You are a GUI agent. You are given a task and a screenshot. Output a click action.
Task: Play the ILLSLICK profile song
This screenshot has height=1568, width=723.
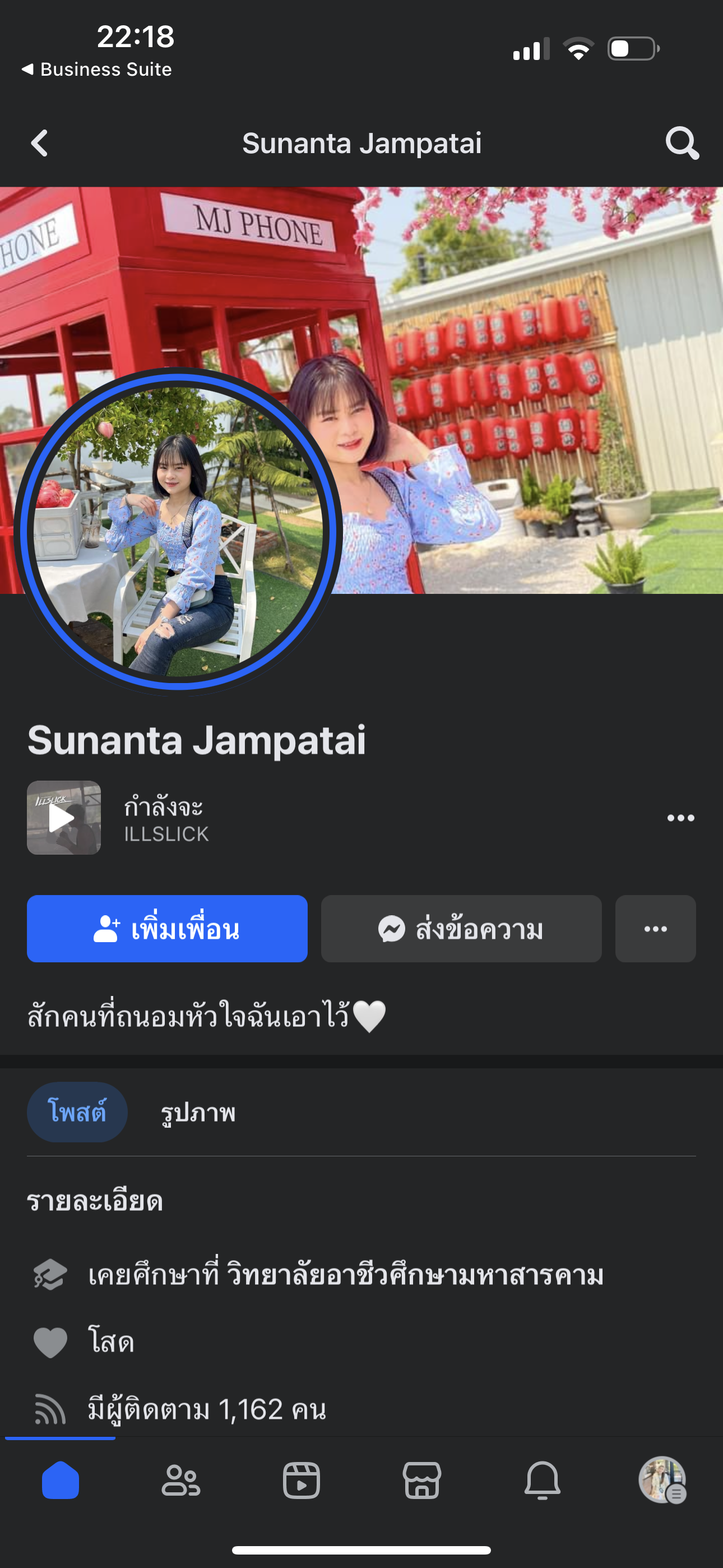(63, 818)
